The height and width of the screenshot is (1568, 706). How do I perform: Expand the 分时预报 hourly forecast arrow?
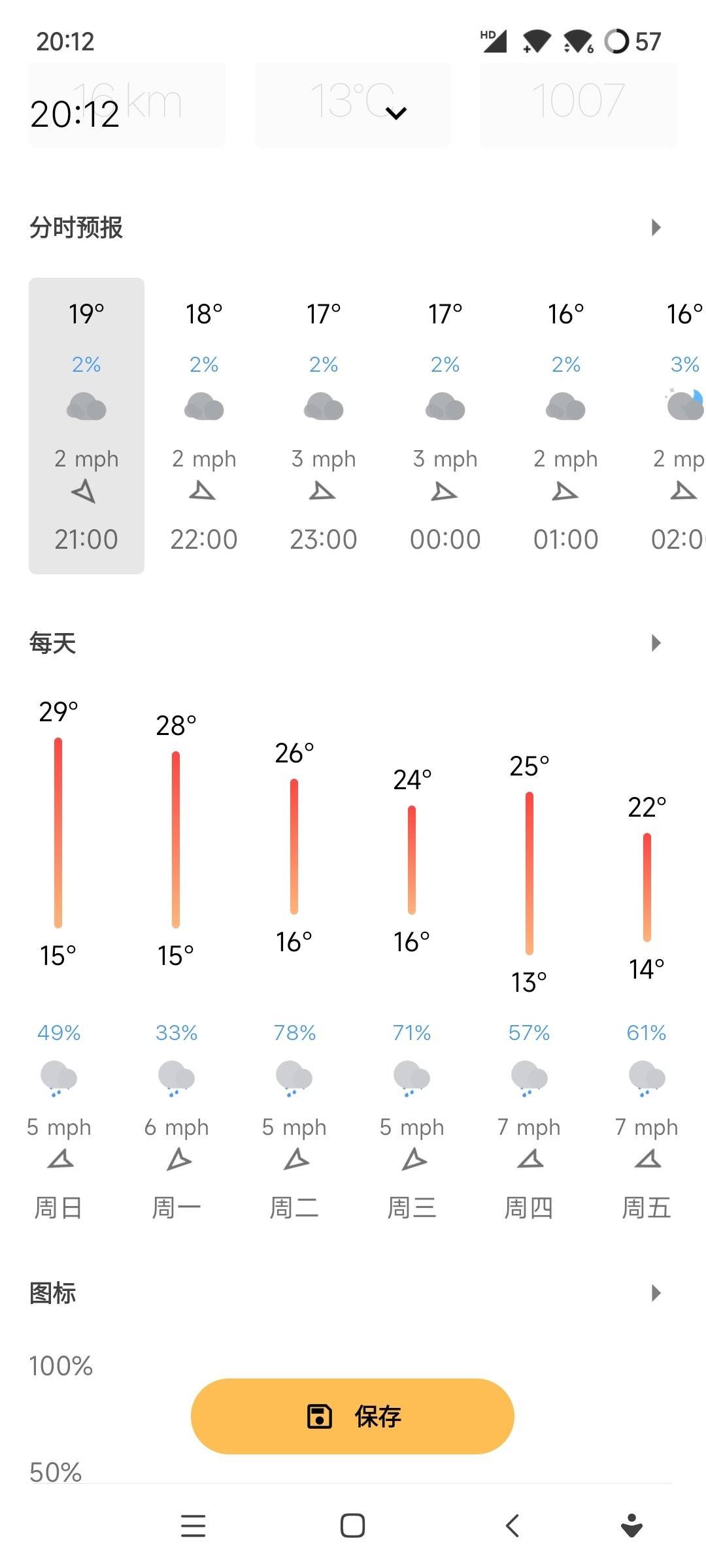(x=656, y=227)
